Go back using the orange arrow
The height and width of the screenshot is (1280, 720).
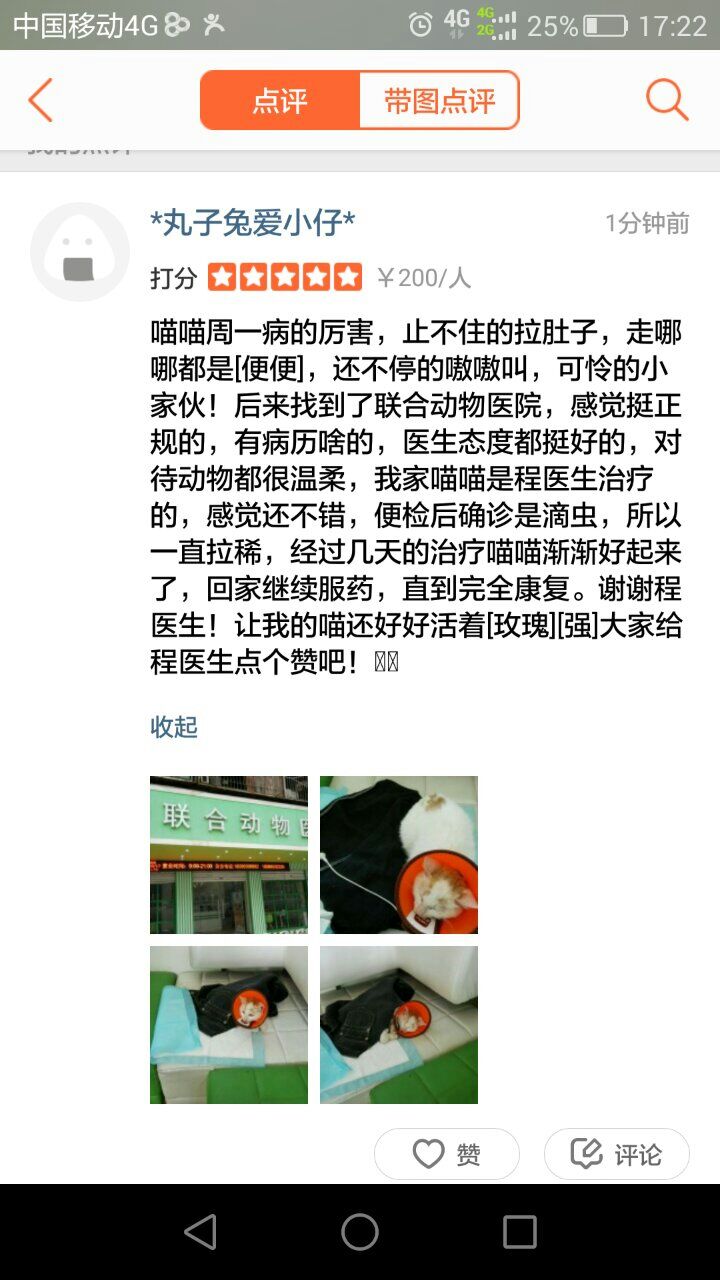[x=40, y=100]
